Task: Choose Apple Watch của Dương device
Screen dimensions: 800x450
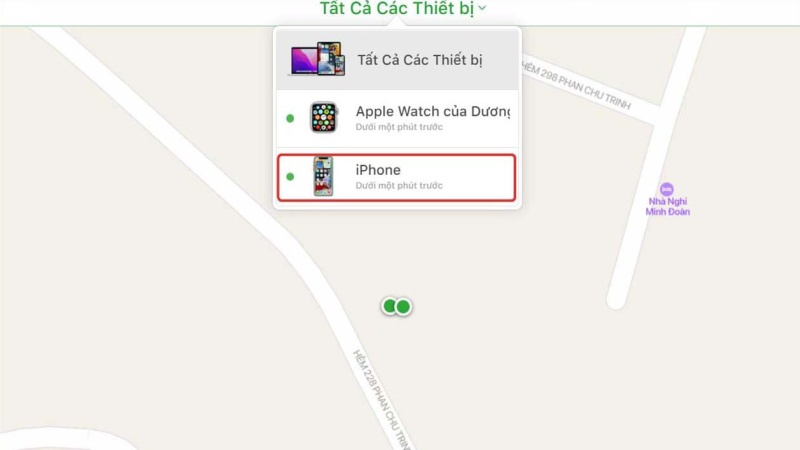Action: tap(397, 118)
